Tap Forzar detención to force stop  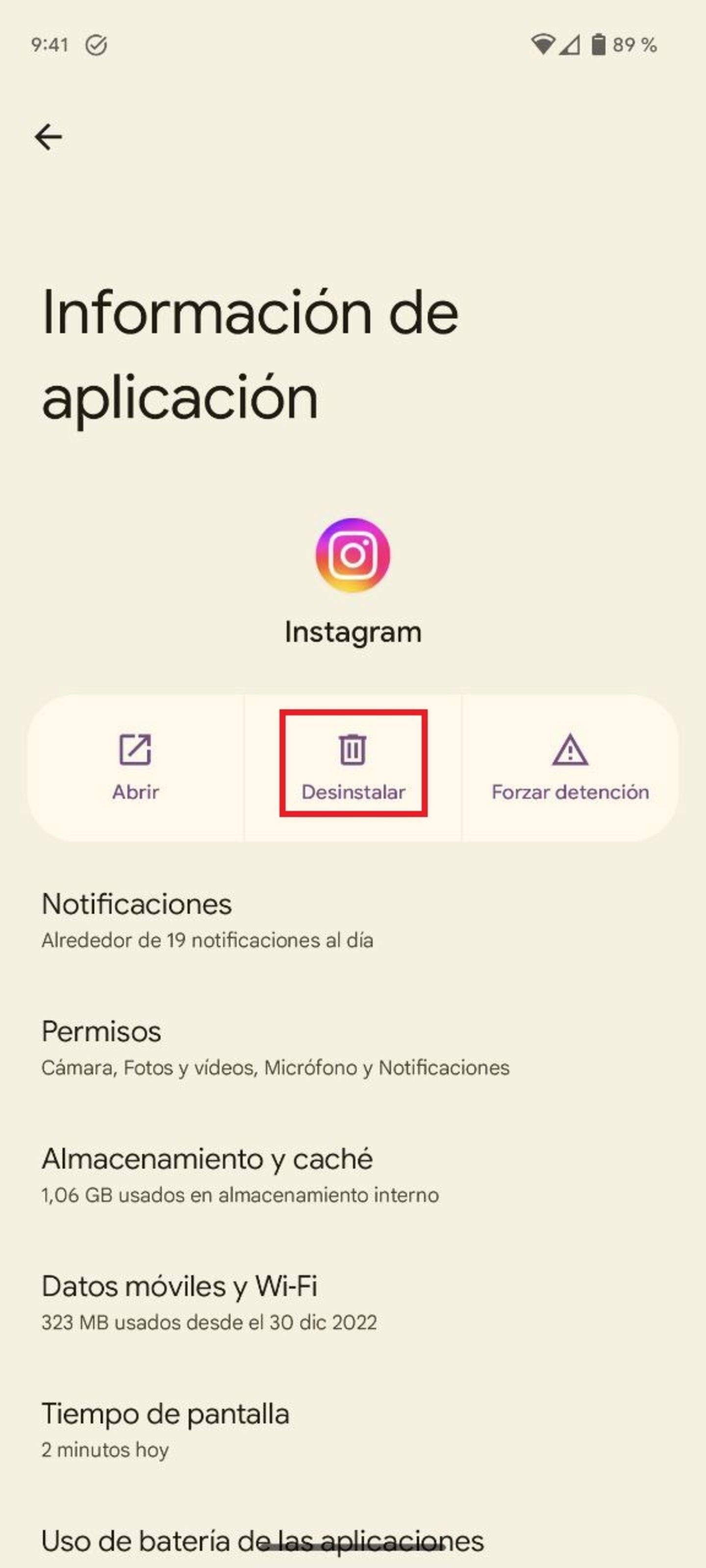[x=570, y=791]
